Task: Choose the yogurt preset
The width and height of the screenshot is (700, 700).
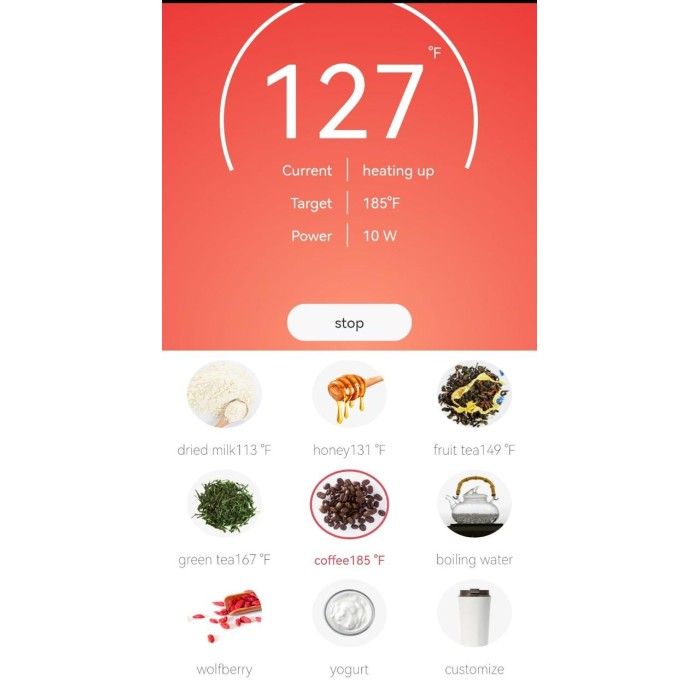Action: click(349, 614)
